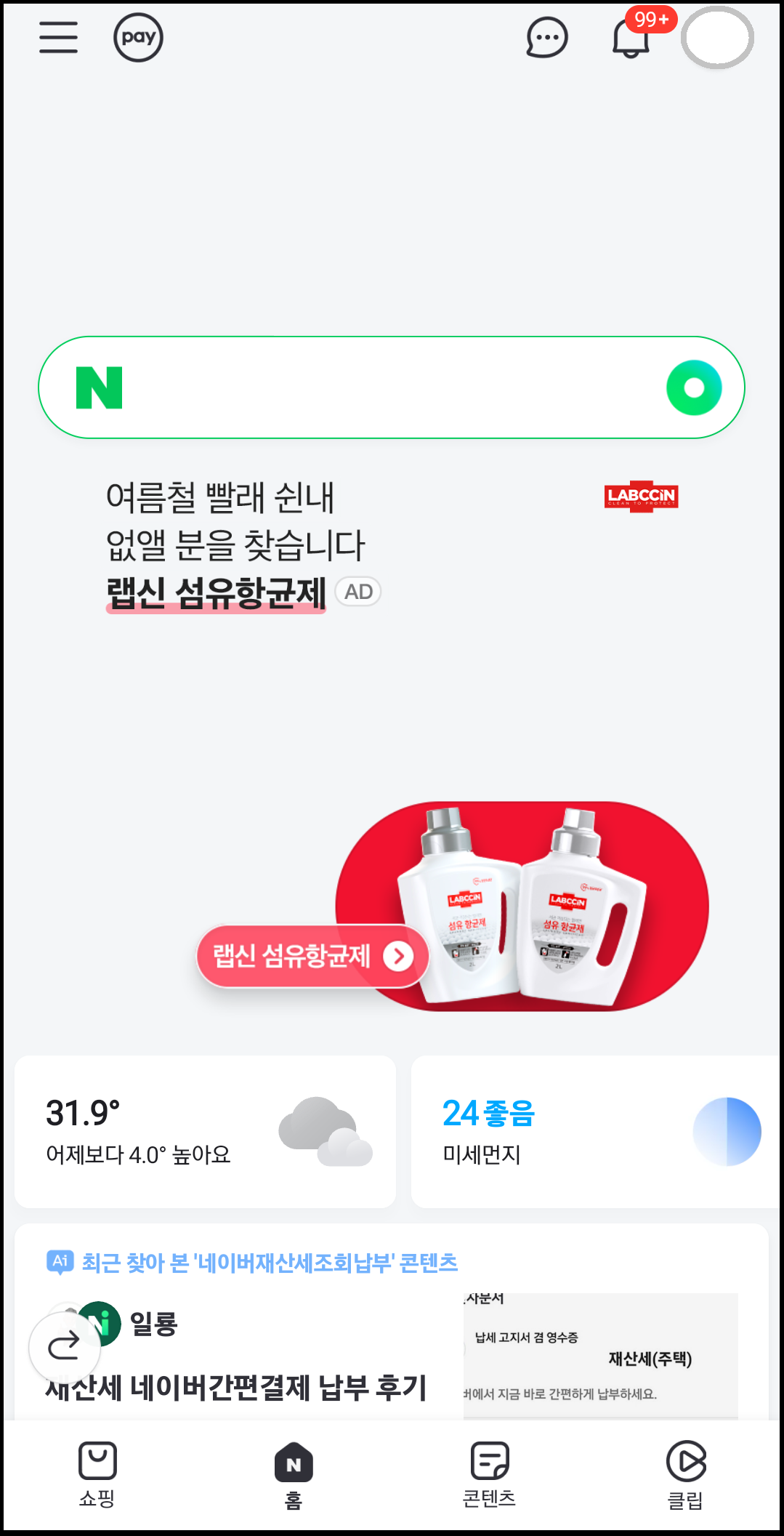Open your profile avatar in the top bar
Image resolution: width=784 pixels, height=1536 pixels.
point(719,38)
